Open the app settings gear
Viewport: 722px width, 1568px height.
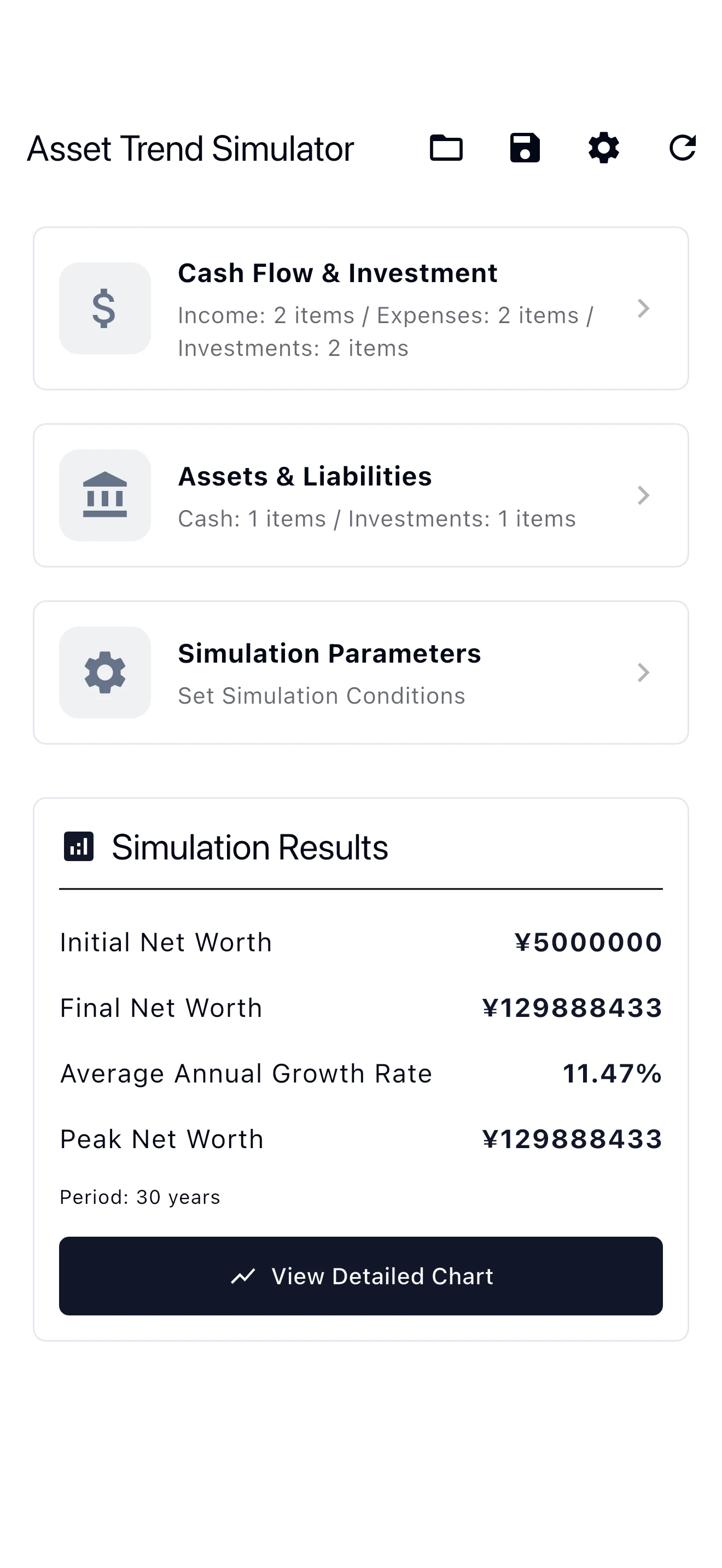tap(603, 148)
